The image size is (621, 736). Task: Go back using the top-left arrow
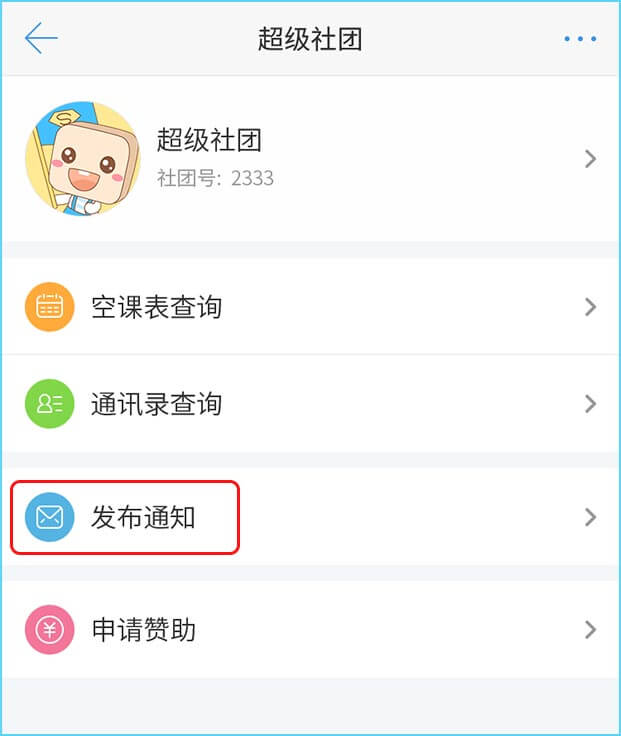pyautogui.click(x=42, y=38)
